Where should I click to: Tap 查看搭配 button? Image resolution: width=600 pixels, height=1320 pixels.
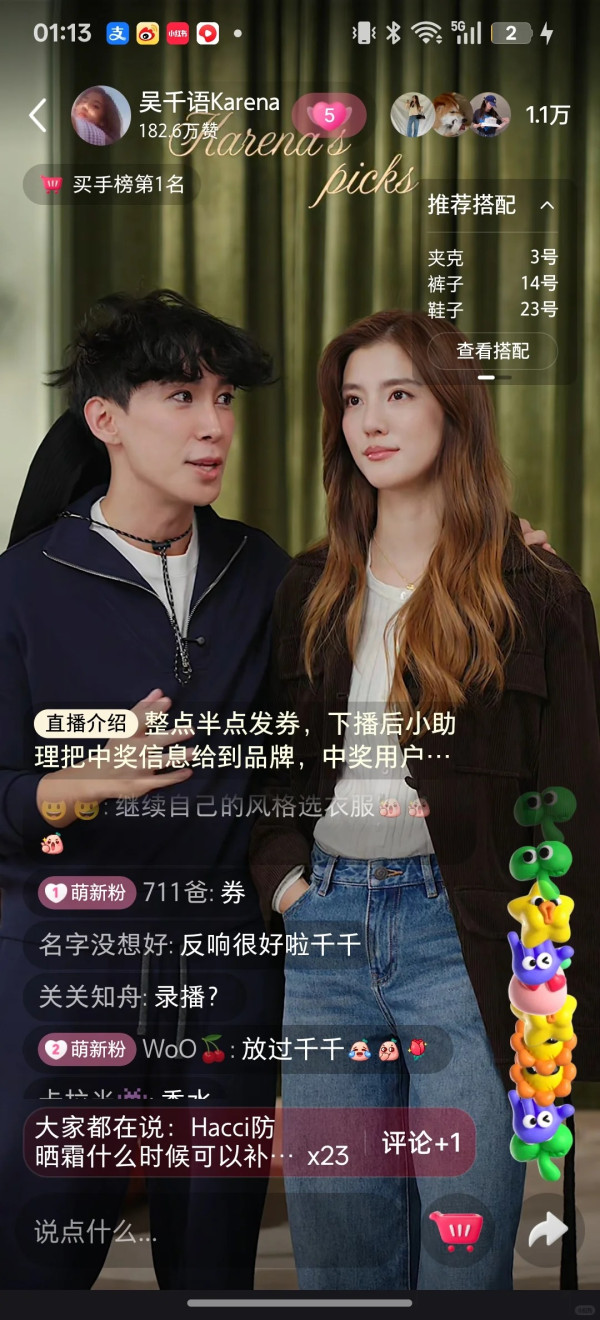493,351
